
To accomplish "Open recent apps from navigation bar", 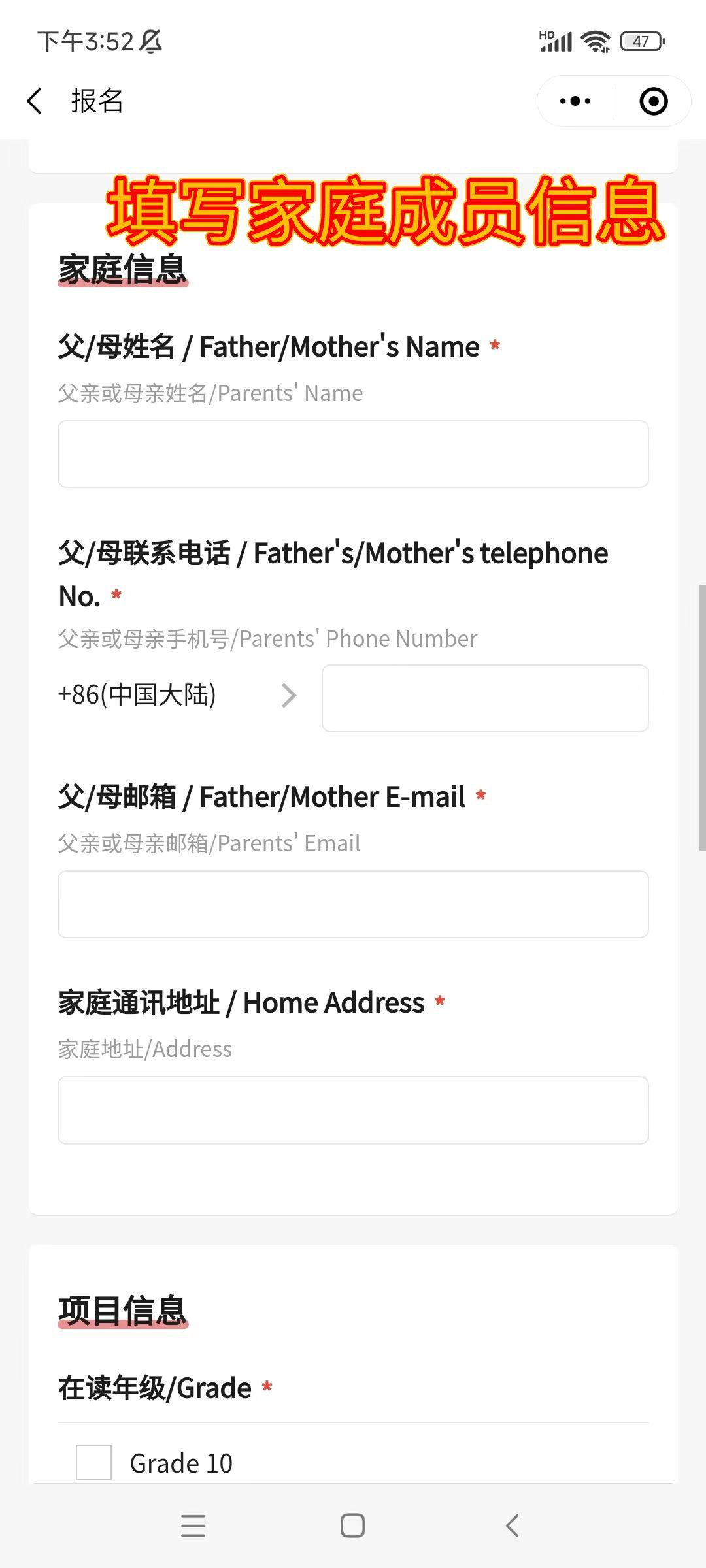I will (193, 1526).
